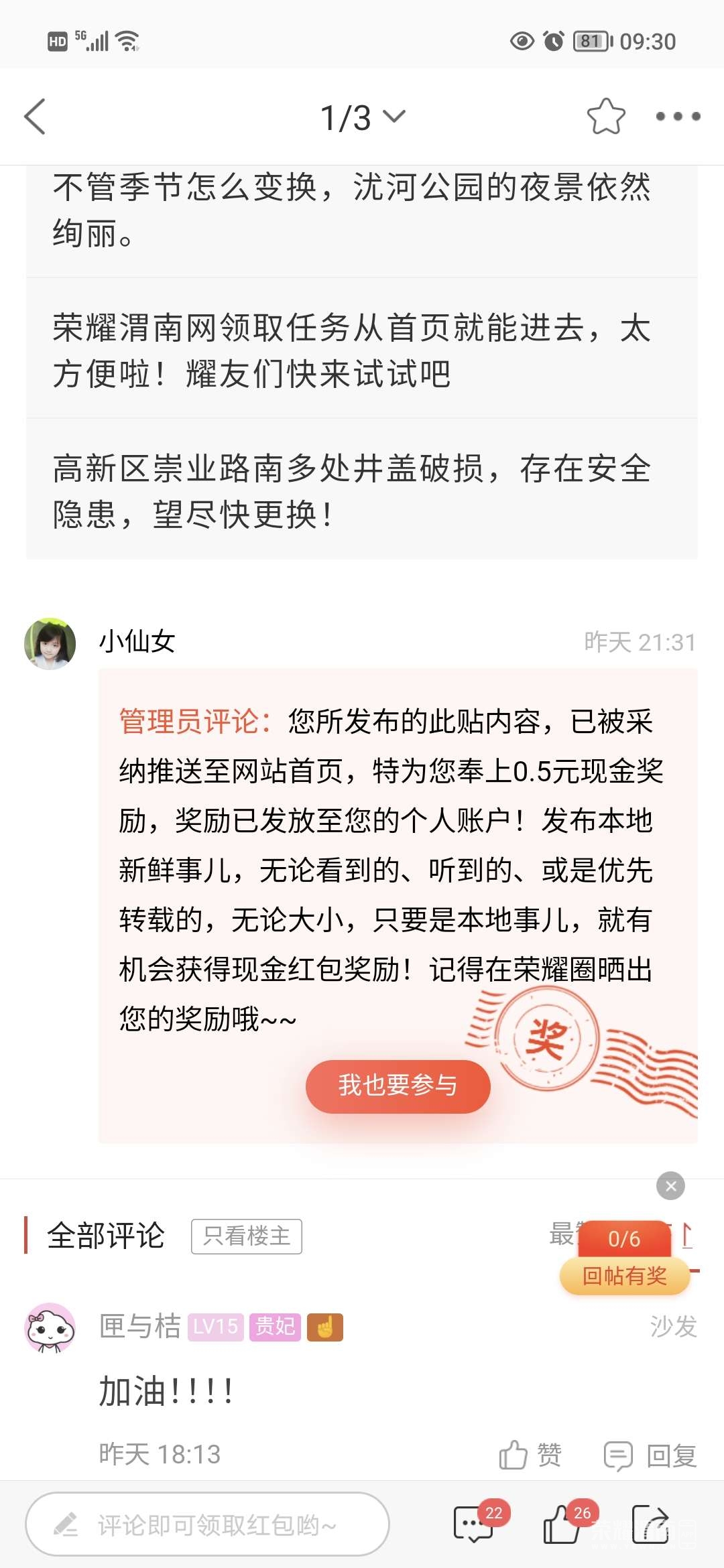Like 匣与桔's comment 加油
Screen dimensions: 724x1568
tap(530, 1455)
